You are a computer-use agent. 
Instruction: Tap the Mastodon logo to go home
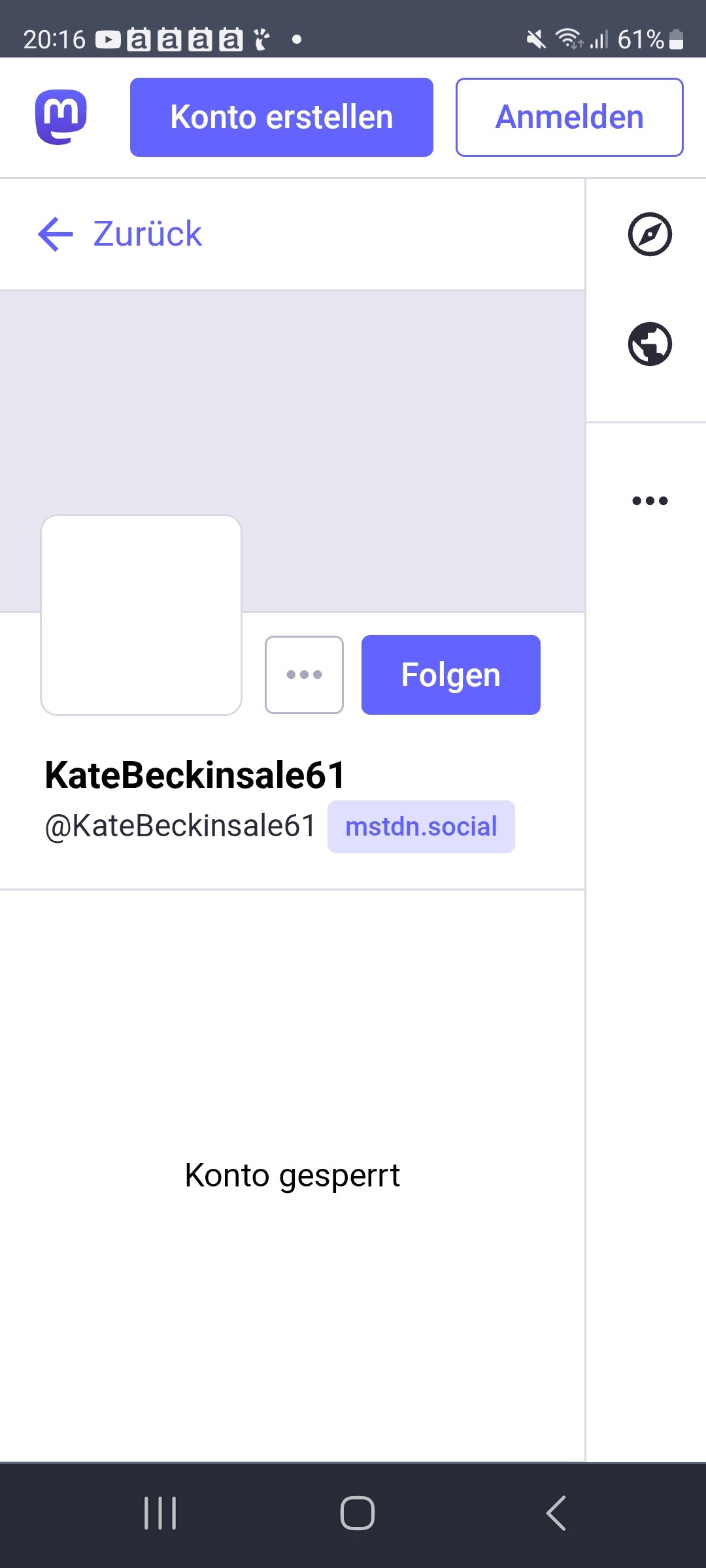61,117
